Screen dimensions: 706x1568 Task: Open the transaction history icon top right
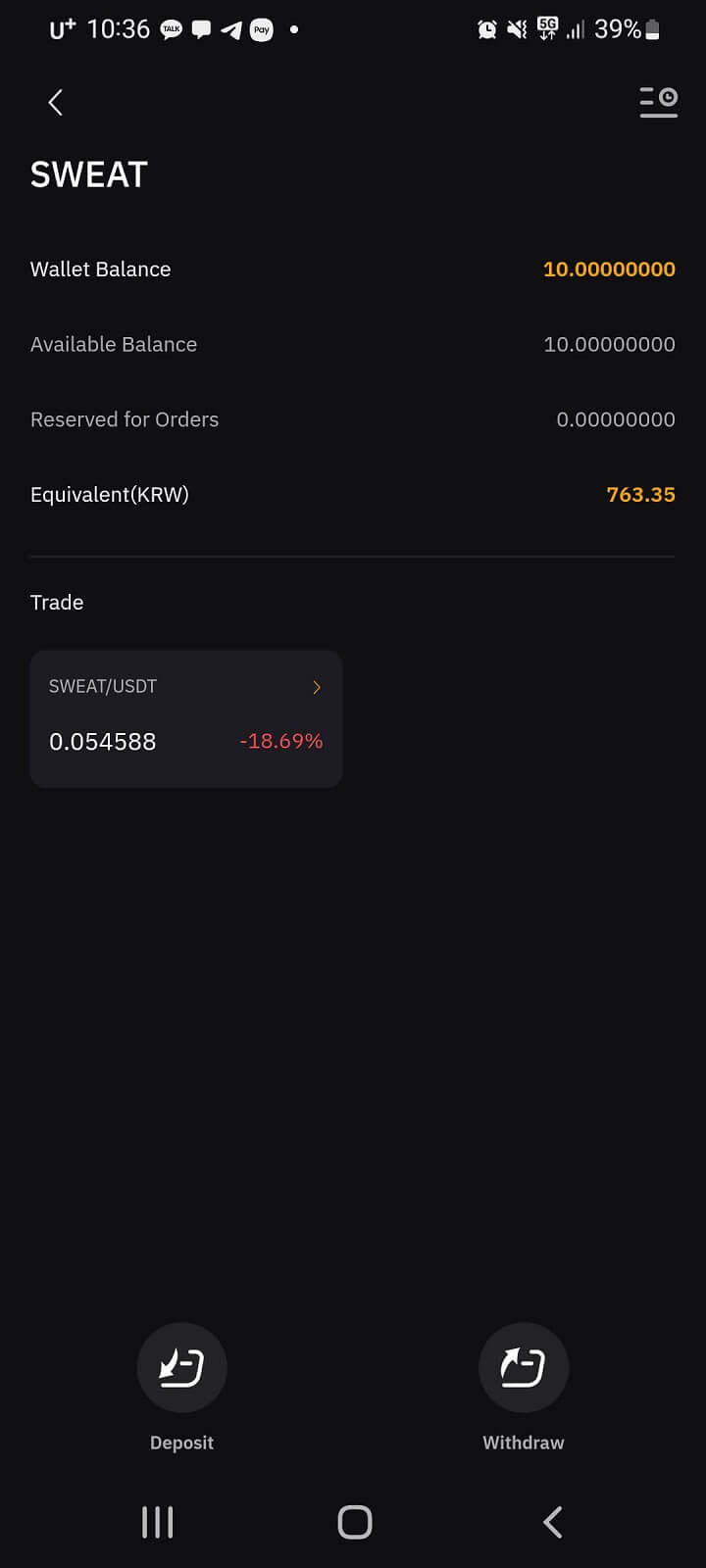(658, 102)
